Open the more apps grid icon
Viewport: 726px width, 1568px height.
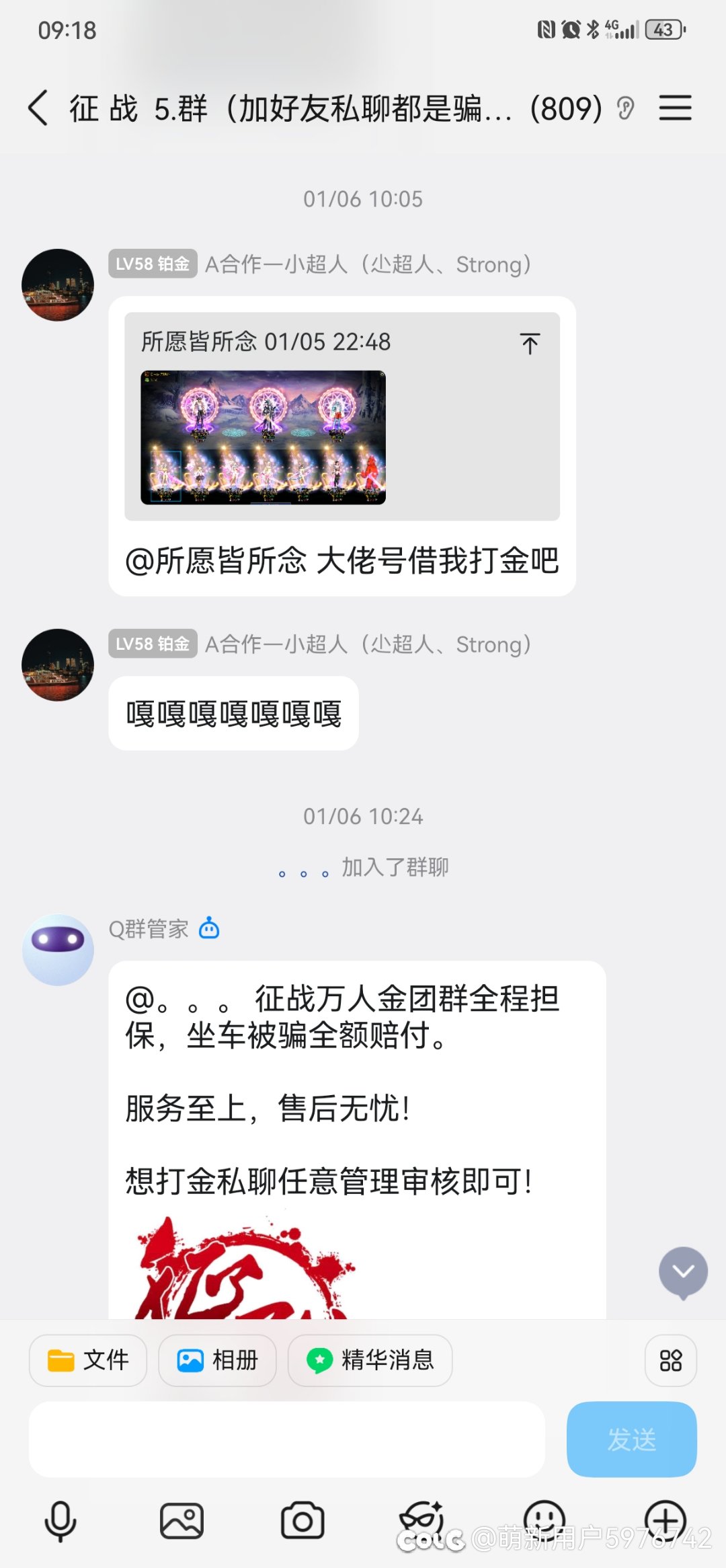tap(670, 1360)
